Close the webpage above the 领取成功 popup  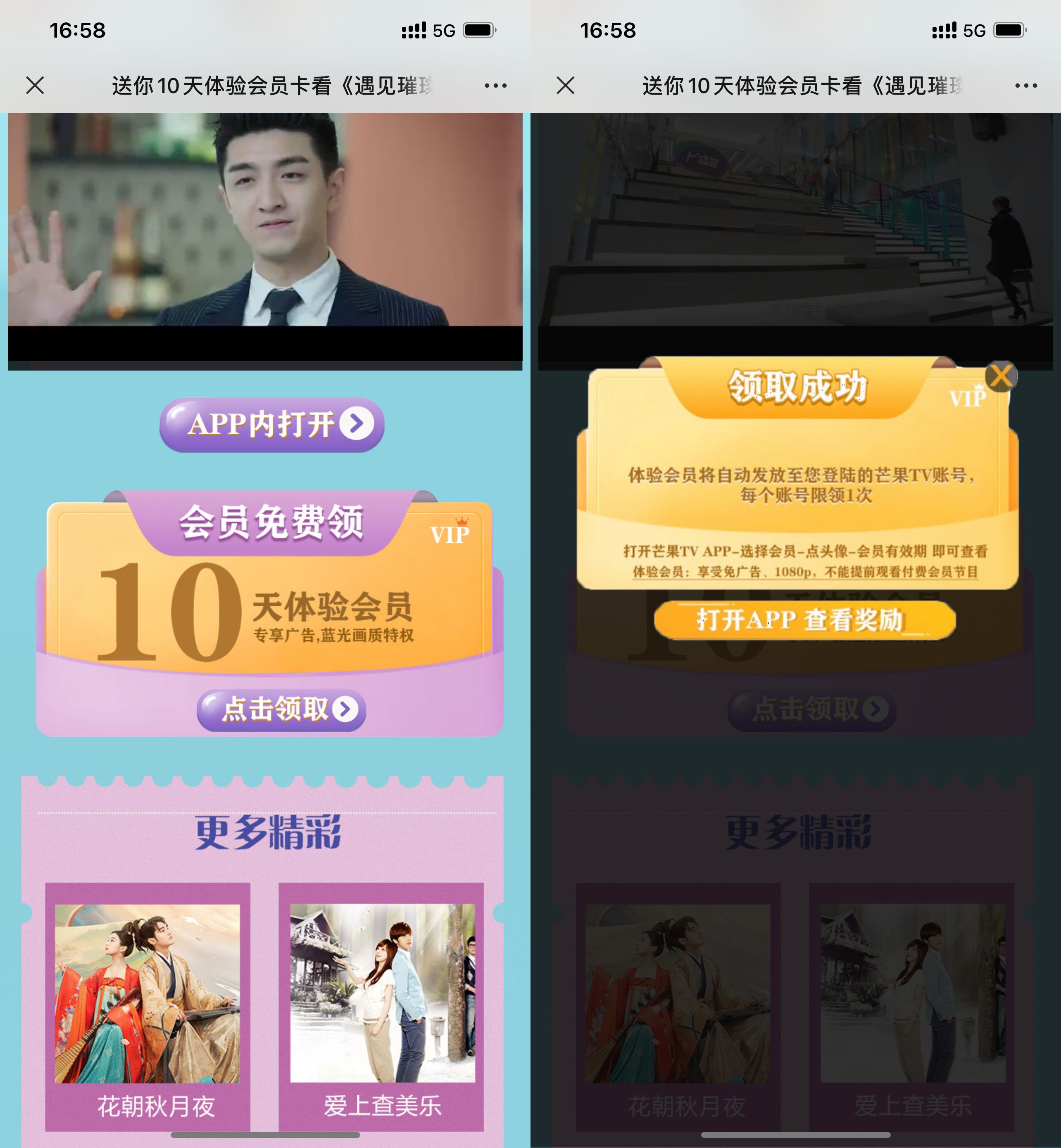click(566, 86)
